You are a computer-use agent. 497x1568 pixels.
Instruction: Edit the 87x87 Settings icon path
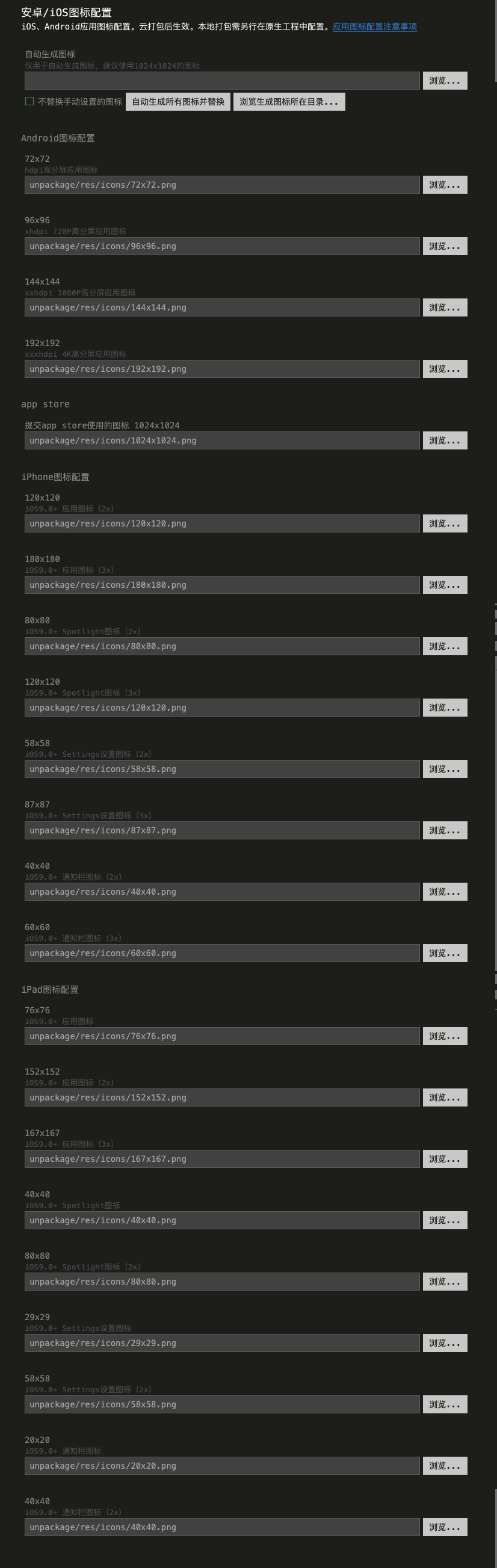[221, 830]
